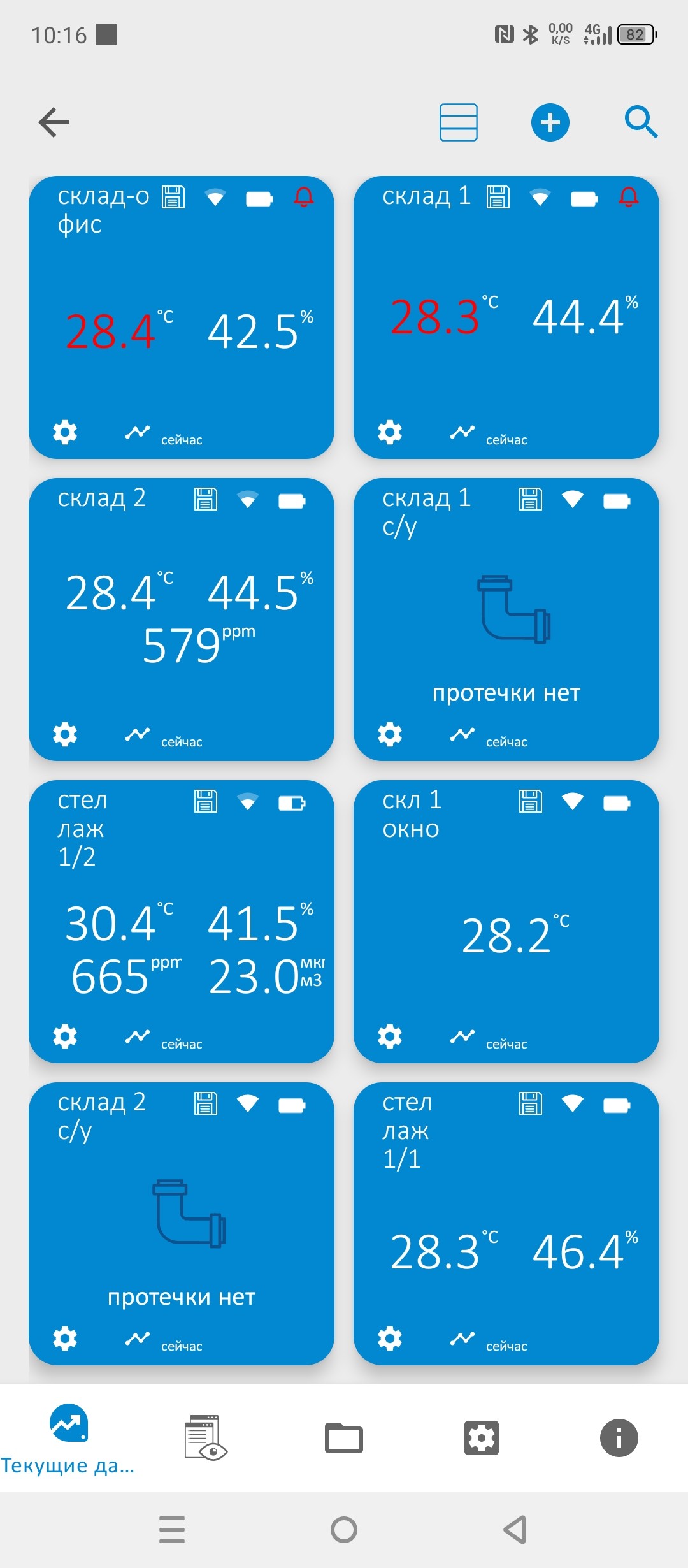Switch the sensor layout view
The height and width of the screenshot is (1568, 688).
[x=458, y=122]
